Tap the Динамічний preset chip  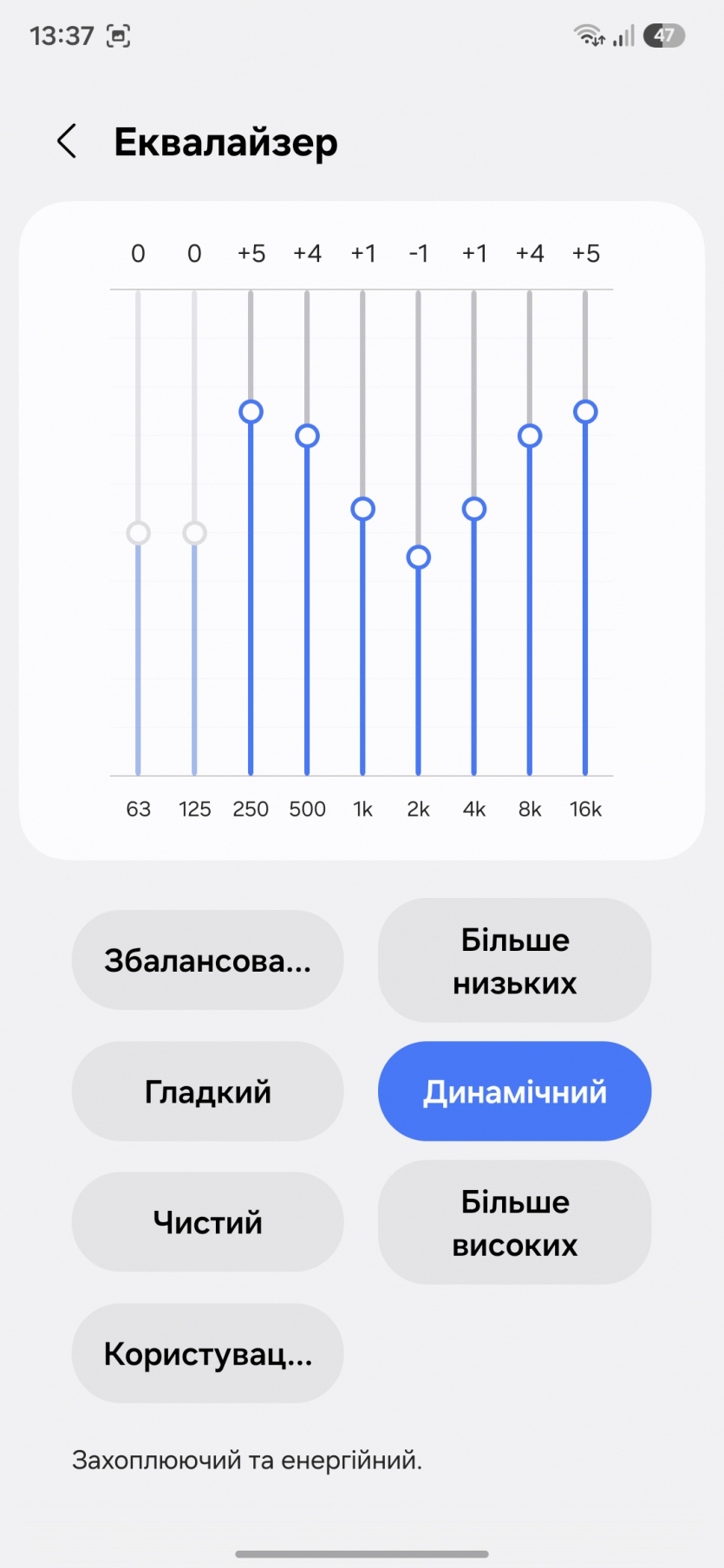pyautogui.click(x=514, y=1091)
